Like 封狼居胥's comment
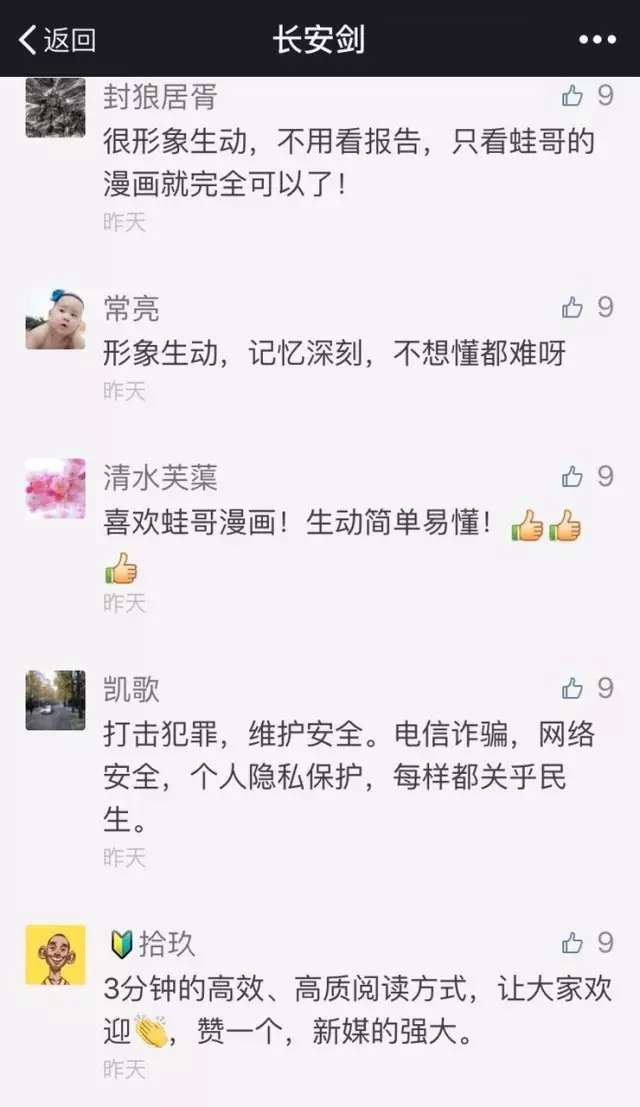640x1107 pixels. [x=573, y=96]
